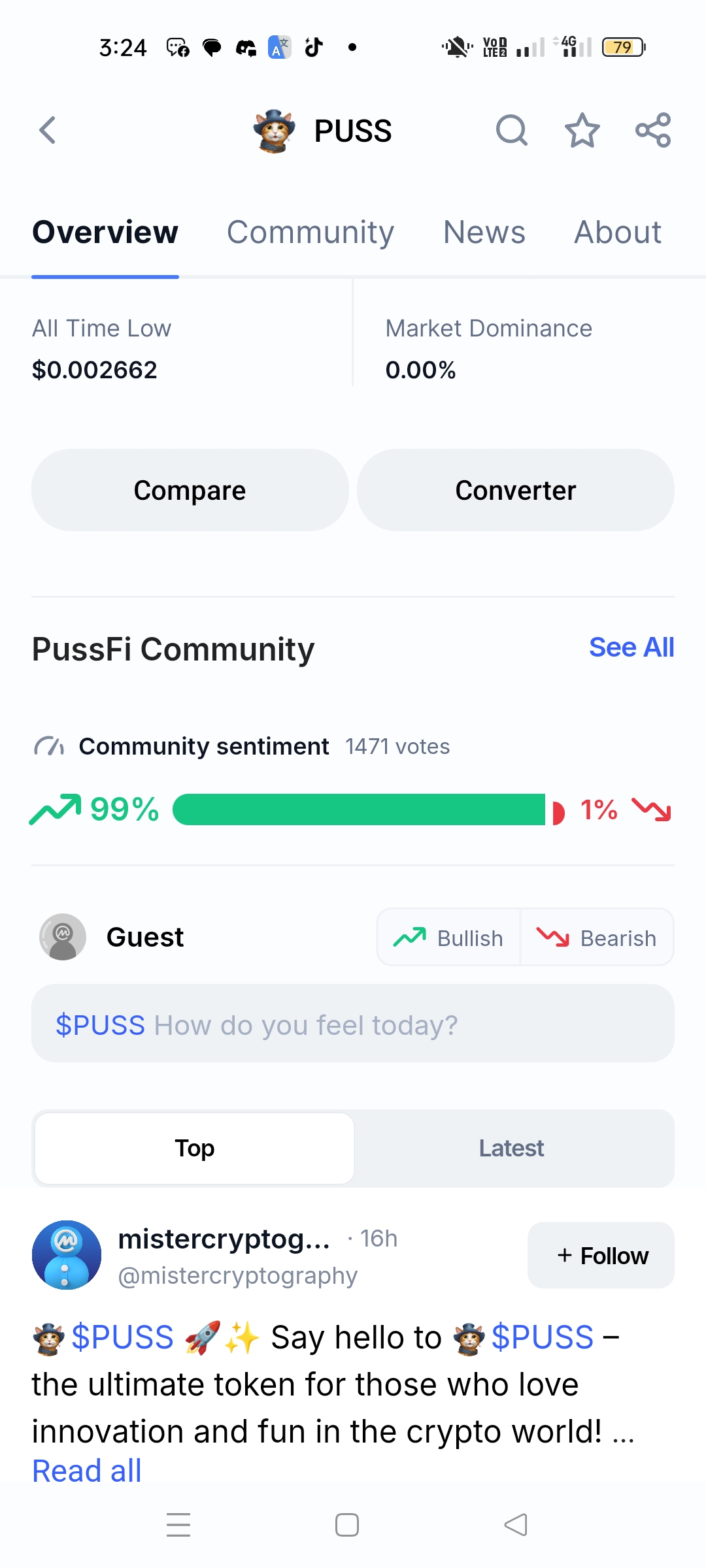The width and height of the screenshot is (706, 1568).
Task: Open the Converter
Action: pos(515,490)
